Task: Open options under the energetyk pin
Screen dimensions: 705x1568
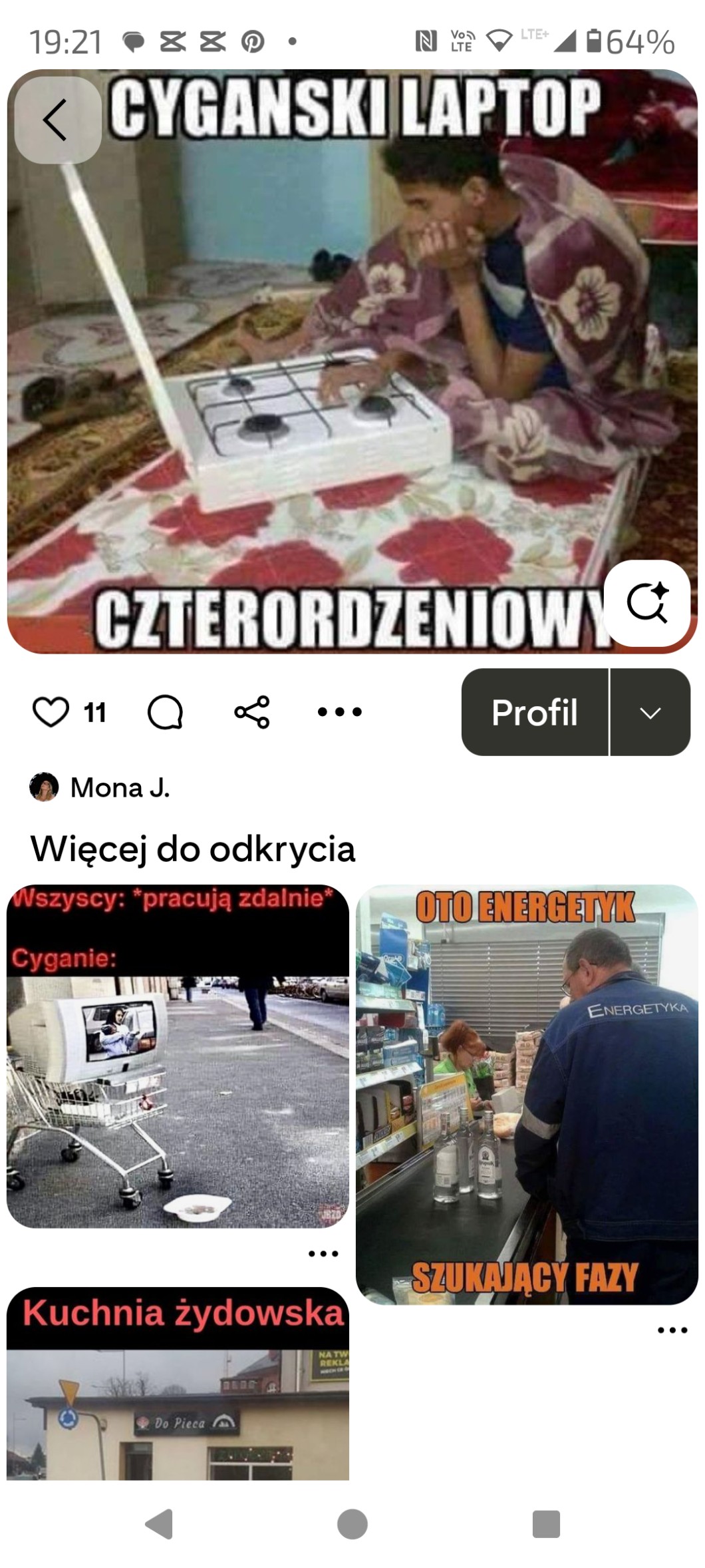Action: [x=672, y=1330]
